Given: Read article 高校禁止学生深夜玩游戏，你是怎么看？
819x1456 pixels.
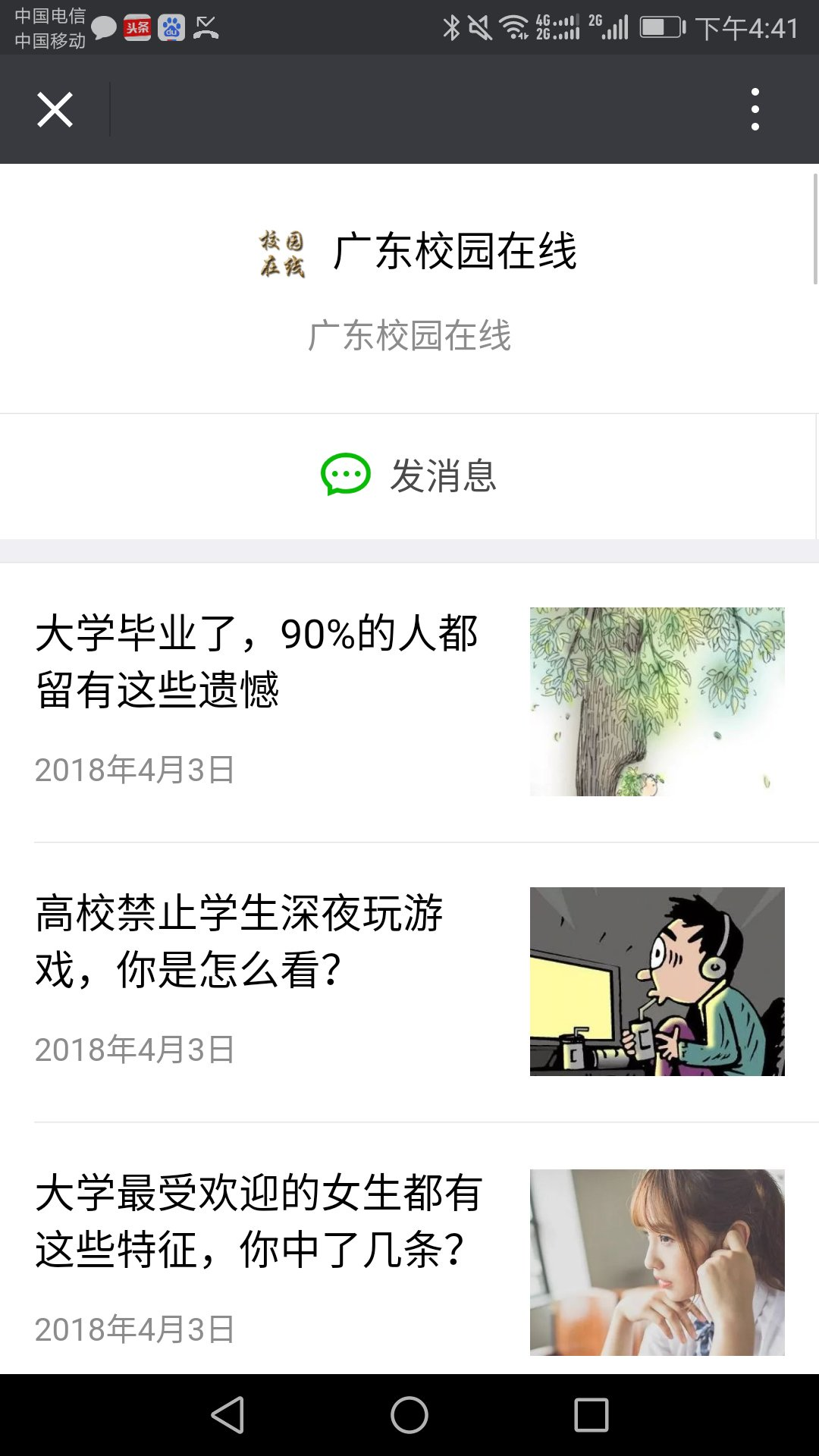Looking at the screenshot, I should [240, 941].
